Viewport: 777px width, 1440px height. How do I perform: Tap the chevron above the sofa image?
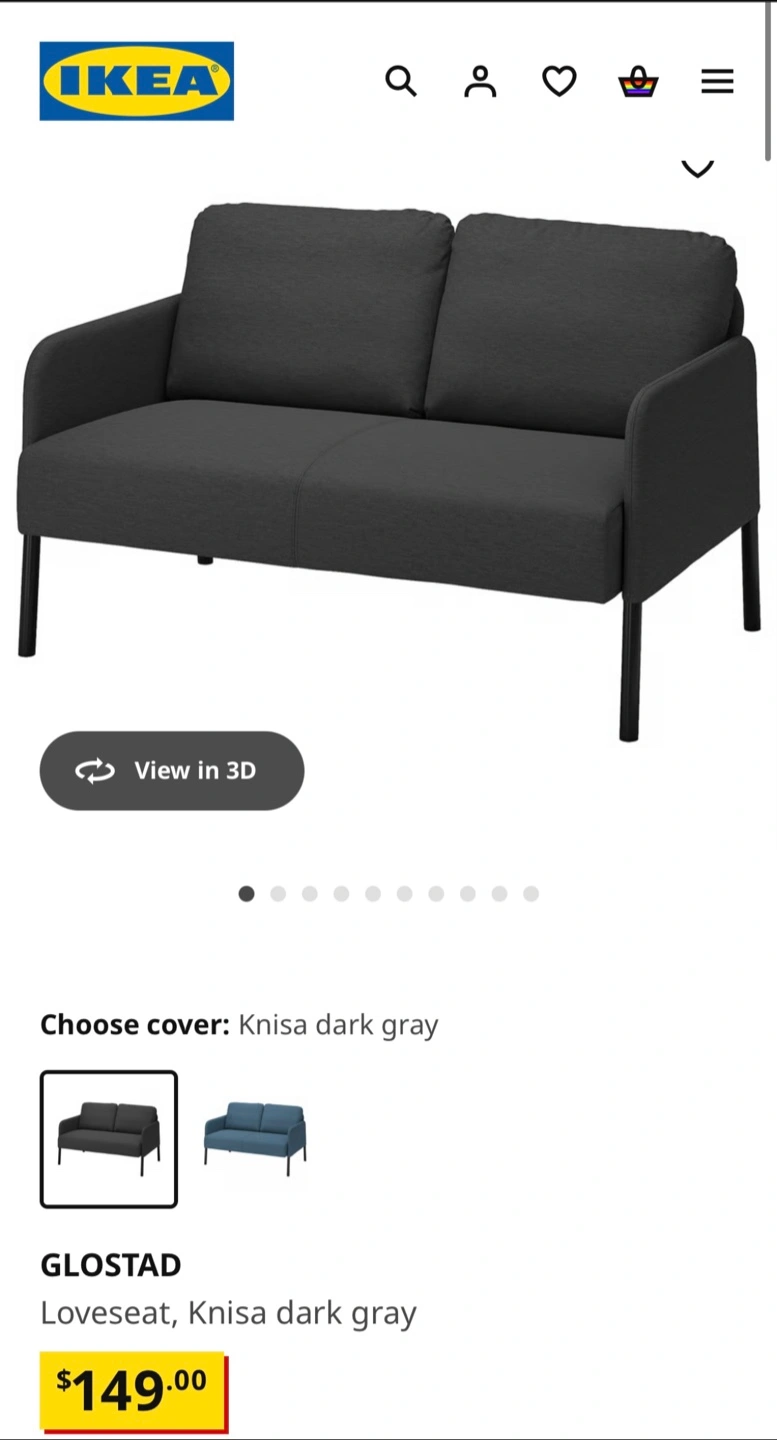[697, 168]
